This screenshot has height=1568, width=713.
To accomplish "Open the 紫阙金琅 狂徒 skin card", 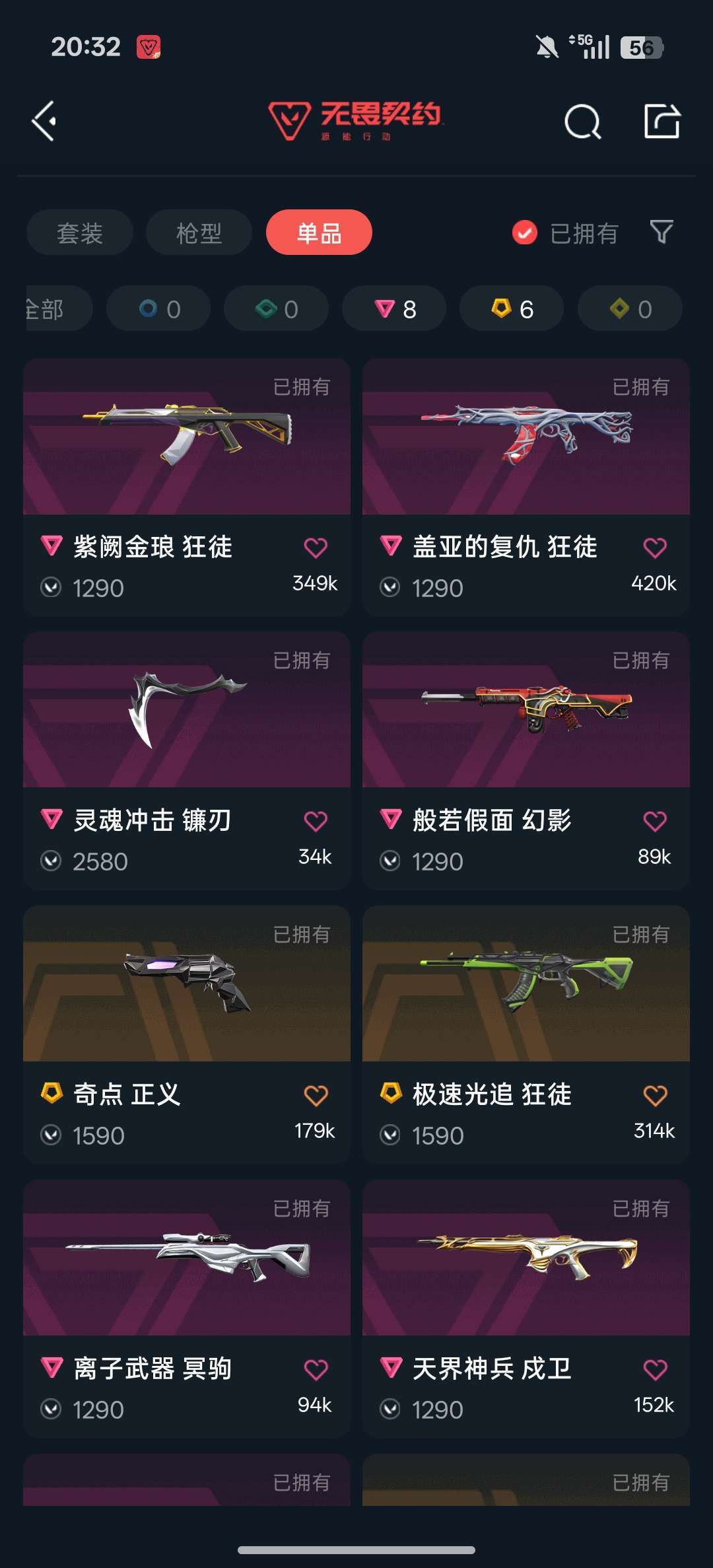I will point(187,487).
